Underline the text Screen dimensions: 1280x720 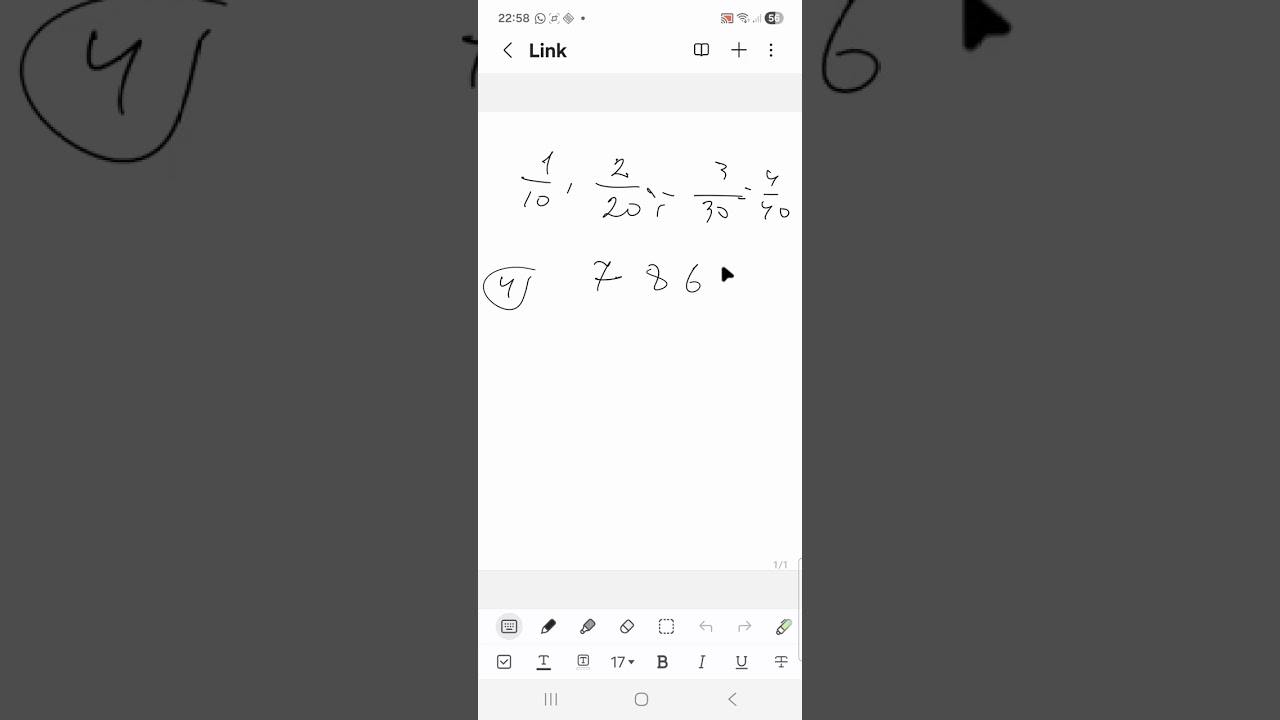point(741,662)
